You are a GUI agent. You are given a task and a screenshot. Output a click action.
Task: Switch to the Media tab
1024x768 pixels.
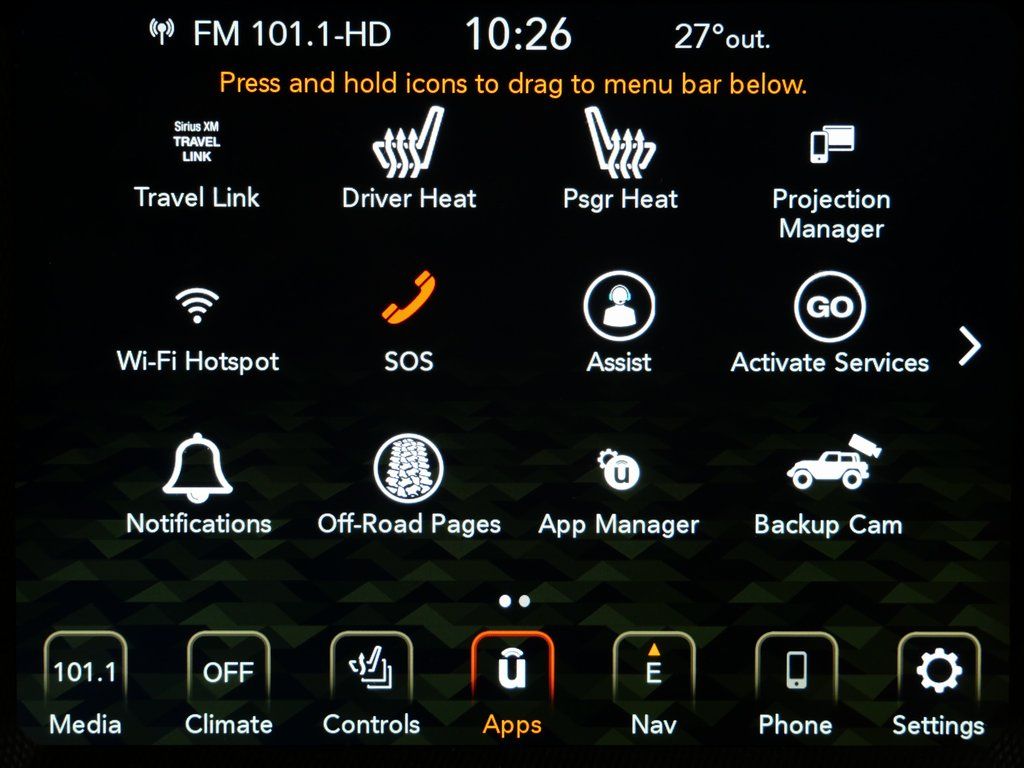[85, 688]
